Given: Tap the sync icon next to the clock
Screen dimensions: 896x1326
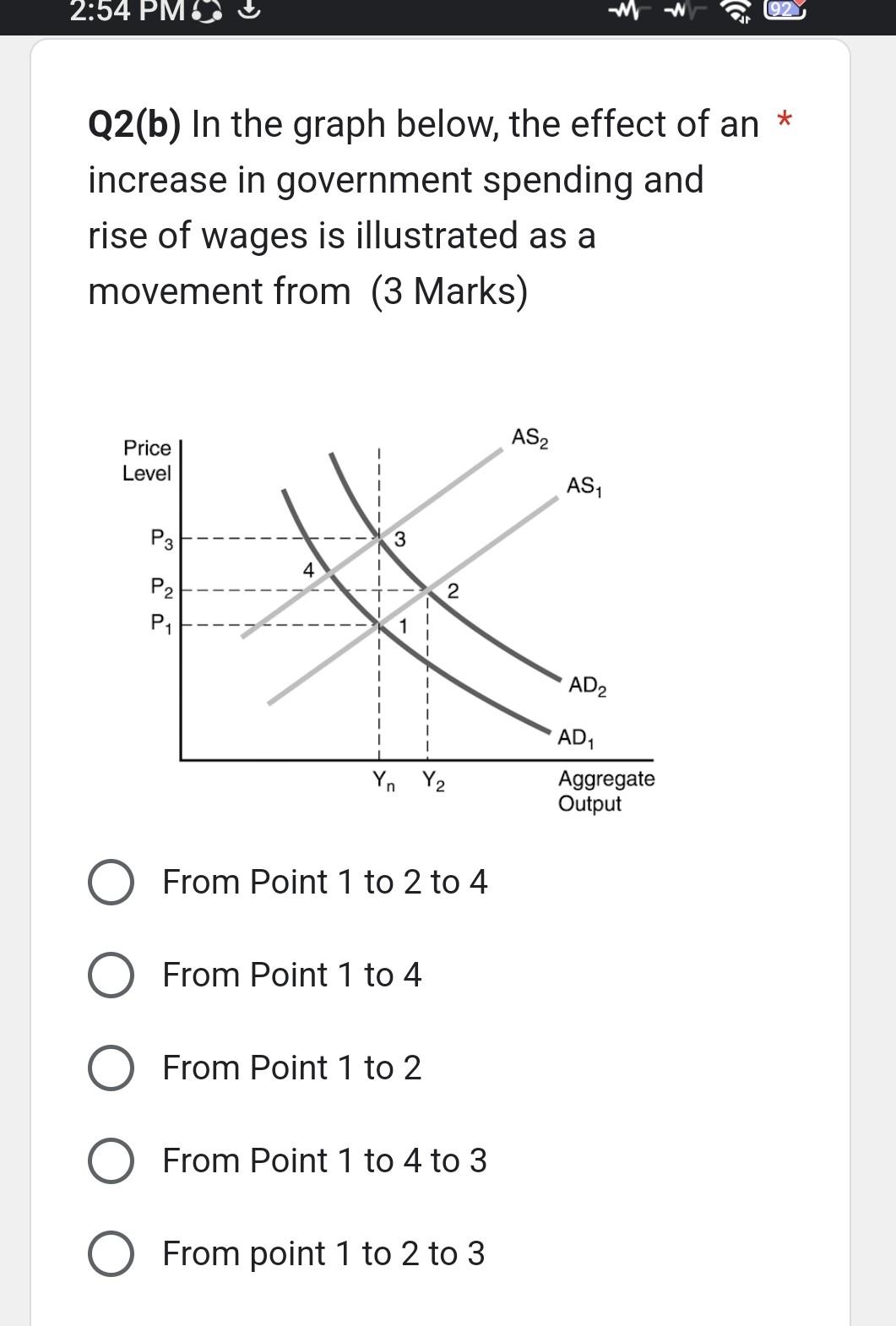Looking at the screenshot, I should click(205, 11).
